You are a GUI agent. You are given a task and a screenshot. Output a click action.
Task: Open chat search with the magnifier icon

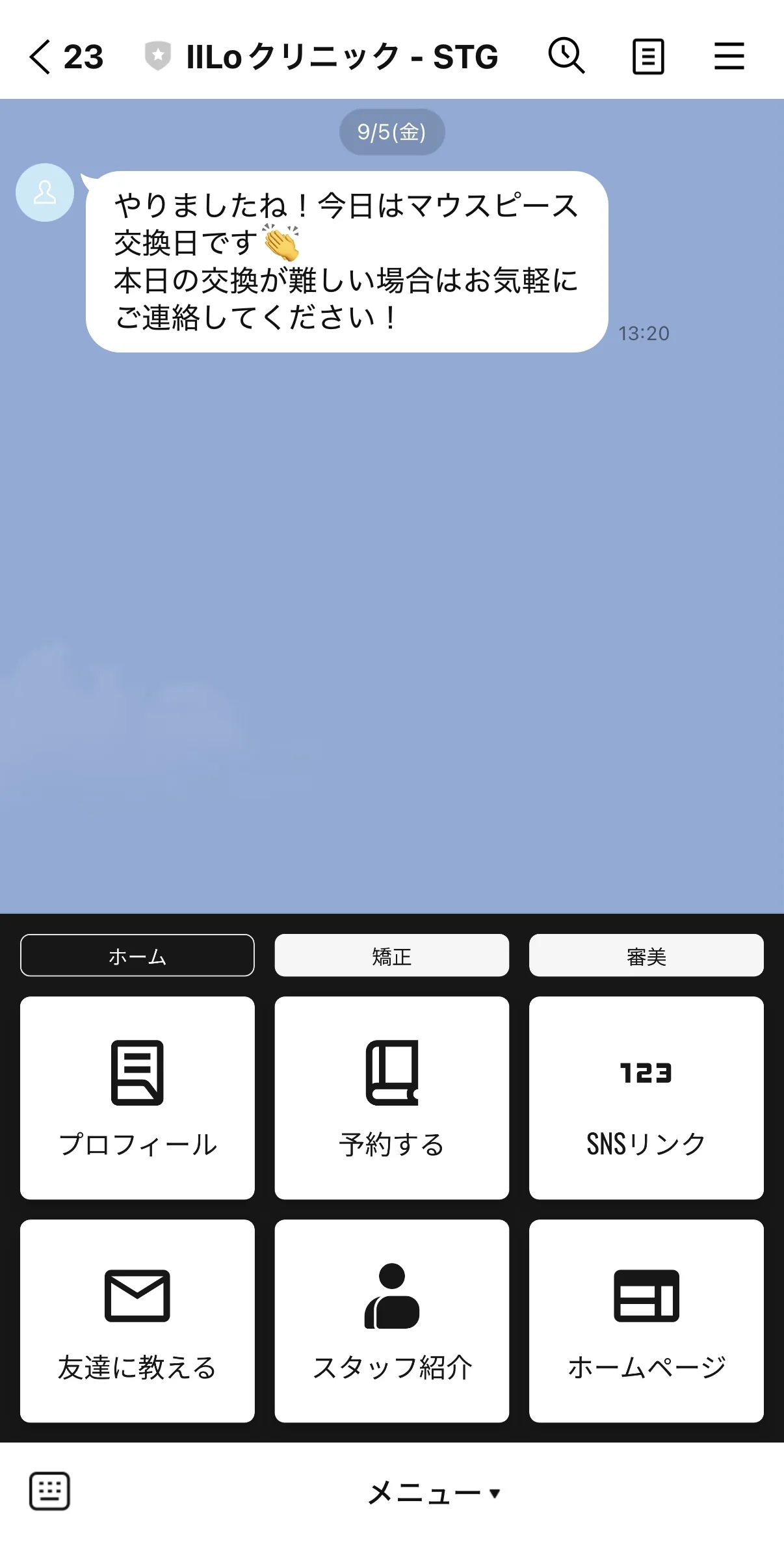coord(566,57)
